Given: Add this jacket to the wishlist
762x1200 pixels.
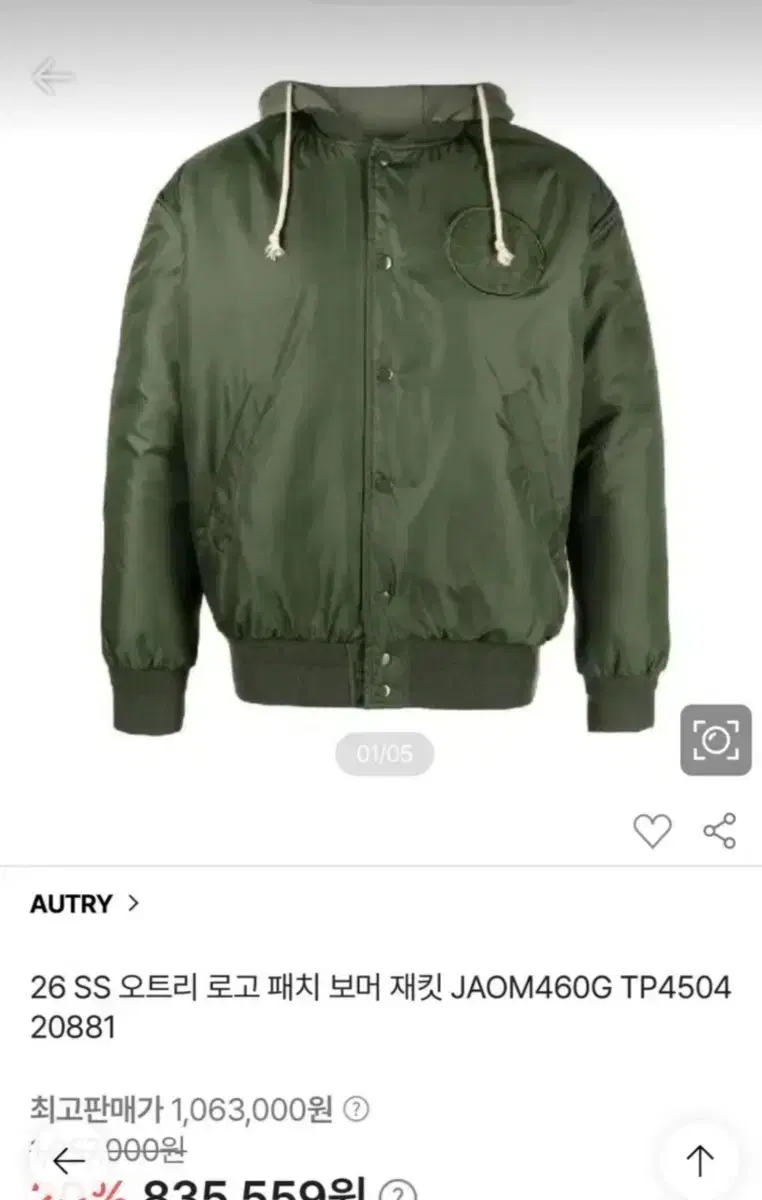Looking at the screenshot, I should [x=653, y=831].
